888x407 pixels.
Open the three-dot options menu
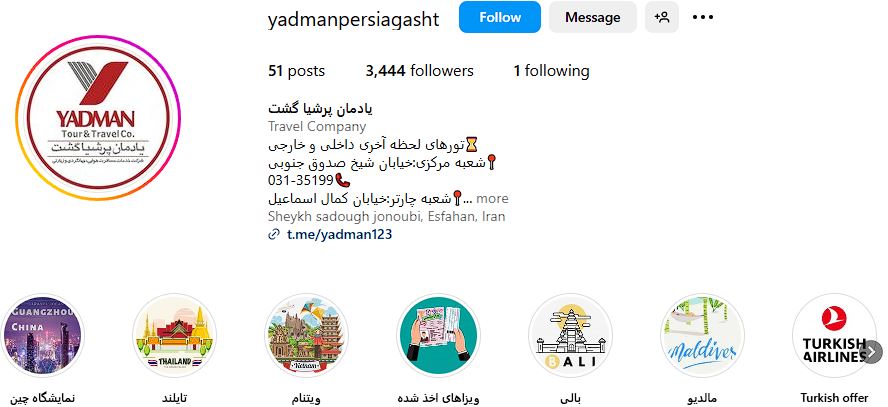[703, 17]
